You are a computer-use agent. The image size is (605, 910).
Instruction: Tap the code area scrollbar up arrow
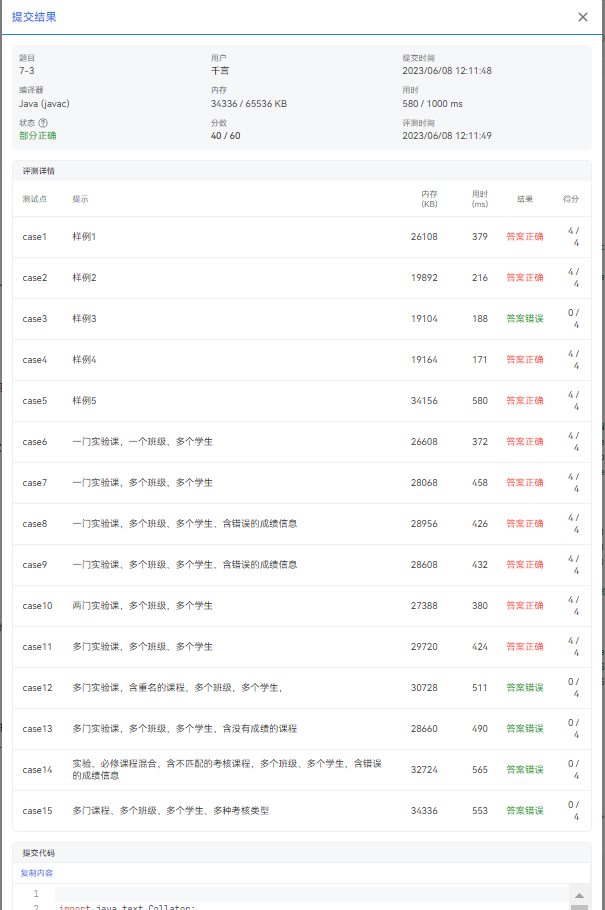tap(577, 894)
